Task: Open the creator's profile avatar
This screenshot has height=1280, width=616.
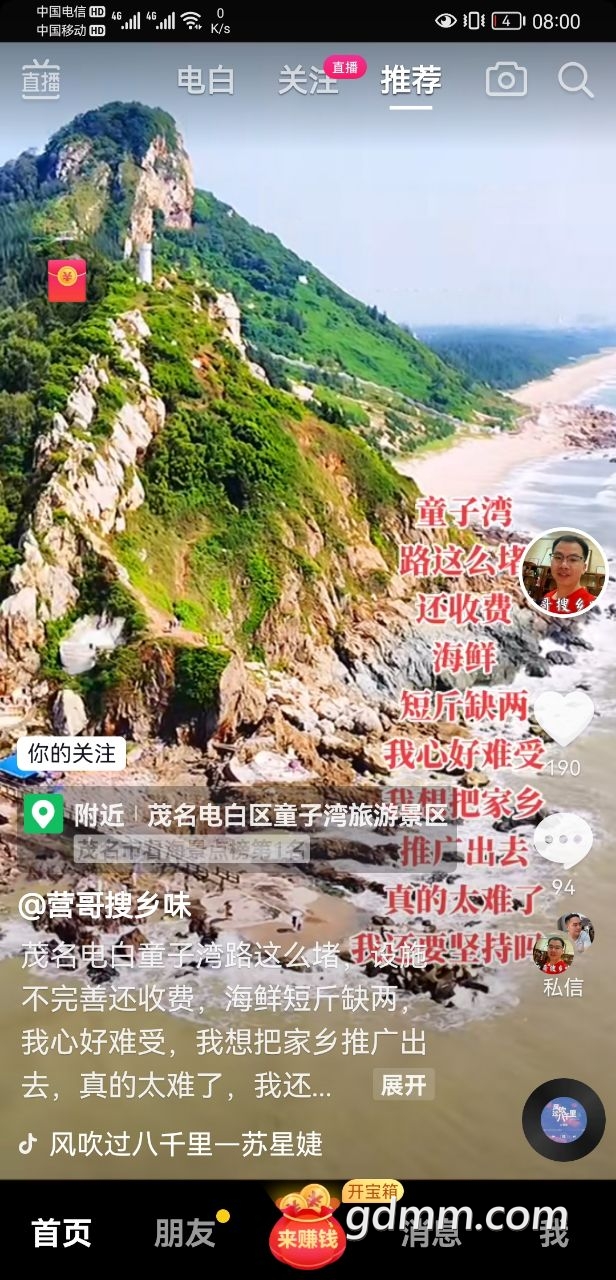Action: coord(562,572)
